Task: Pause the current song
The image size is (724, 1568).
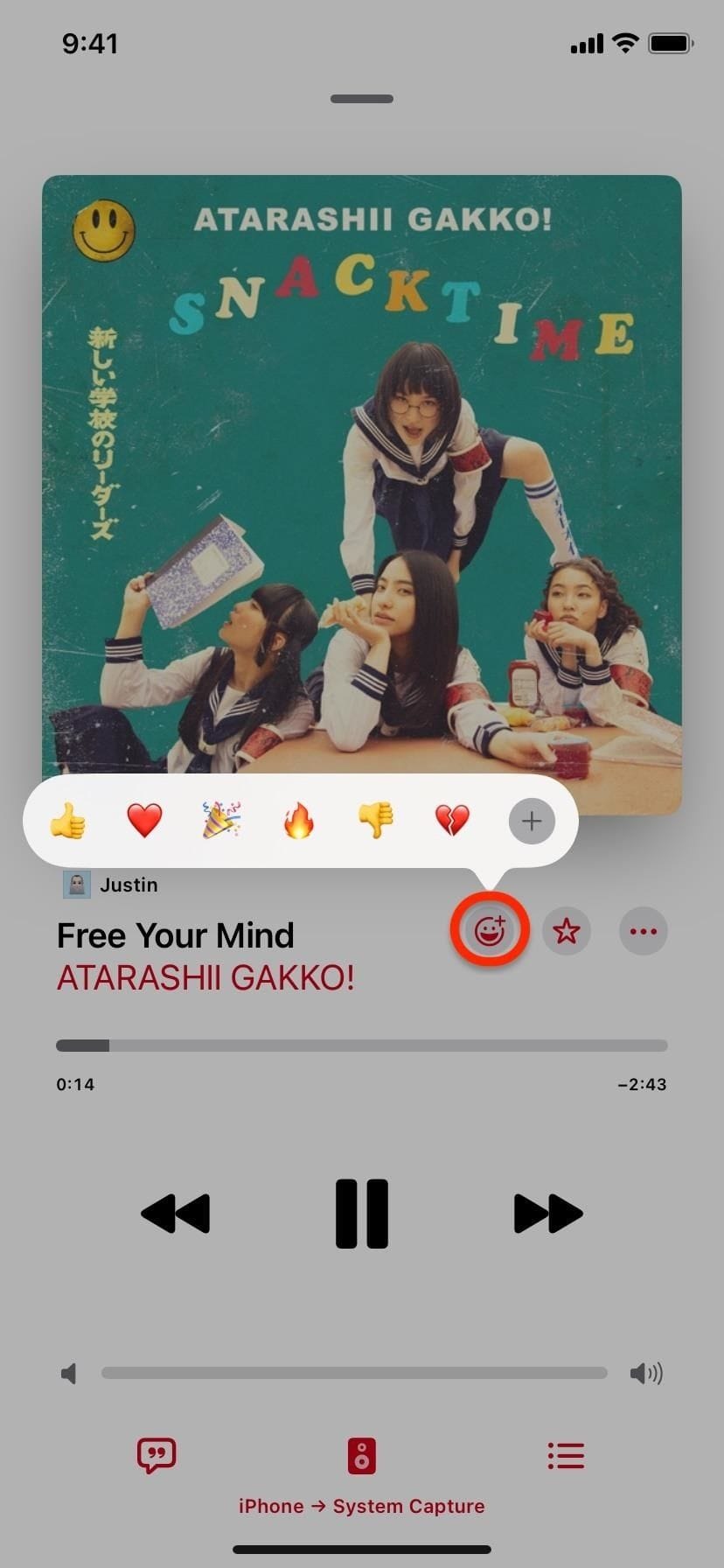Action: (x=362, y=1213)
